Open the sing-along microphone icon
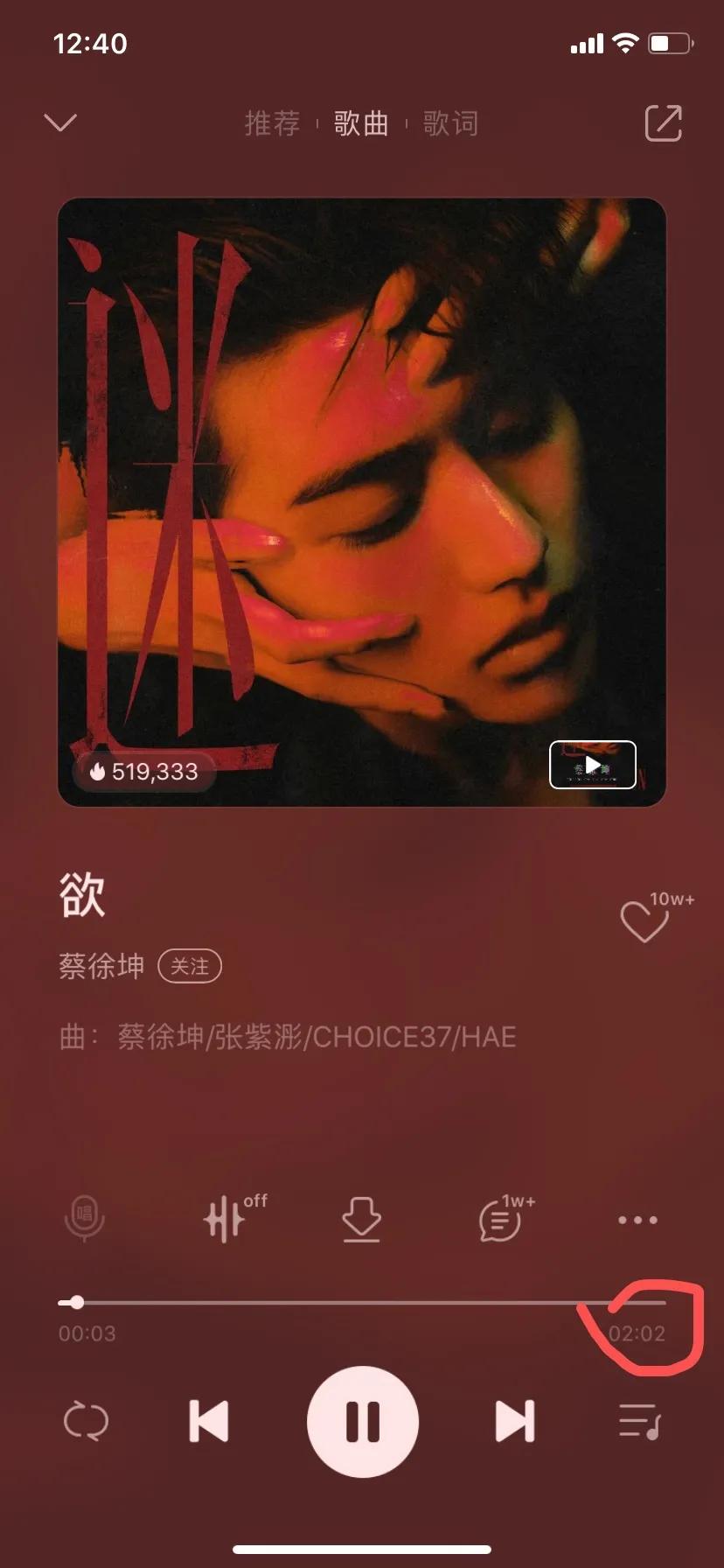Viewport: 724px width, 1568px height. coord(85,1219)
